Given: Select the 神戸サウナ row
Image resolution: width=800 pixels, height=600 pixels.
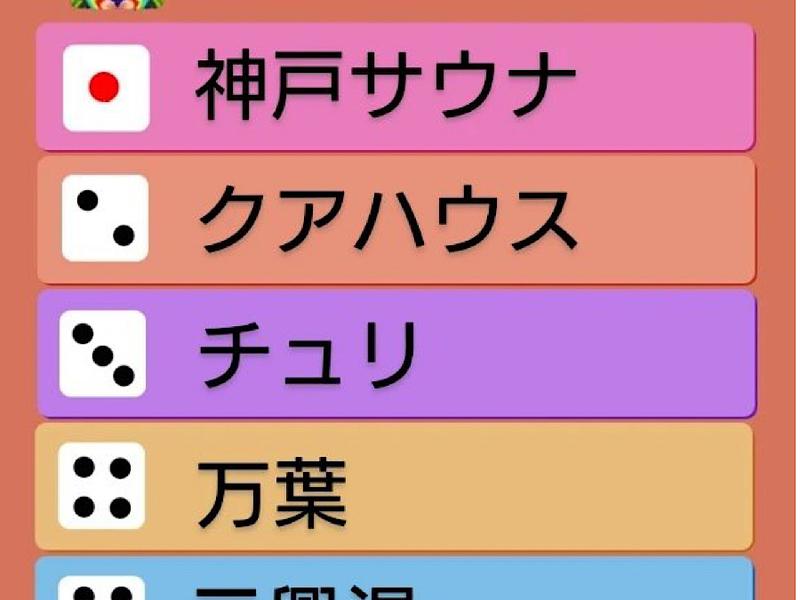Looking at the screenshot, I should tap(395, 88).
